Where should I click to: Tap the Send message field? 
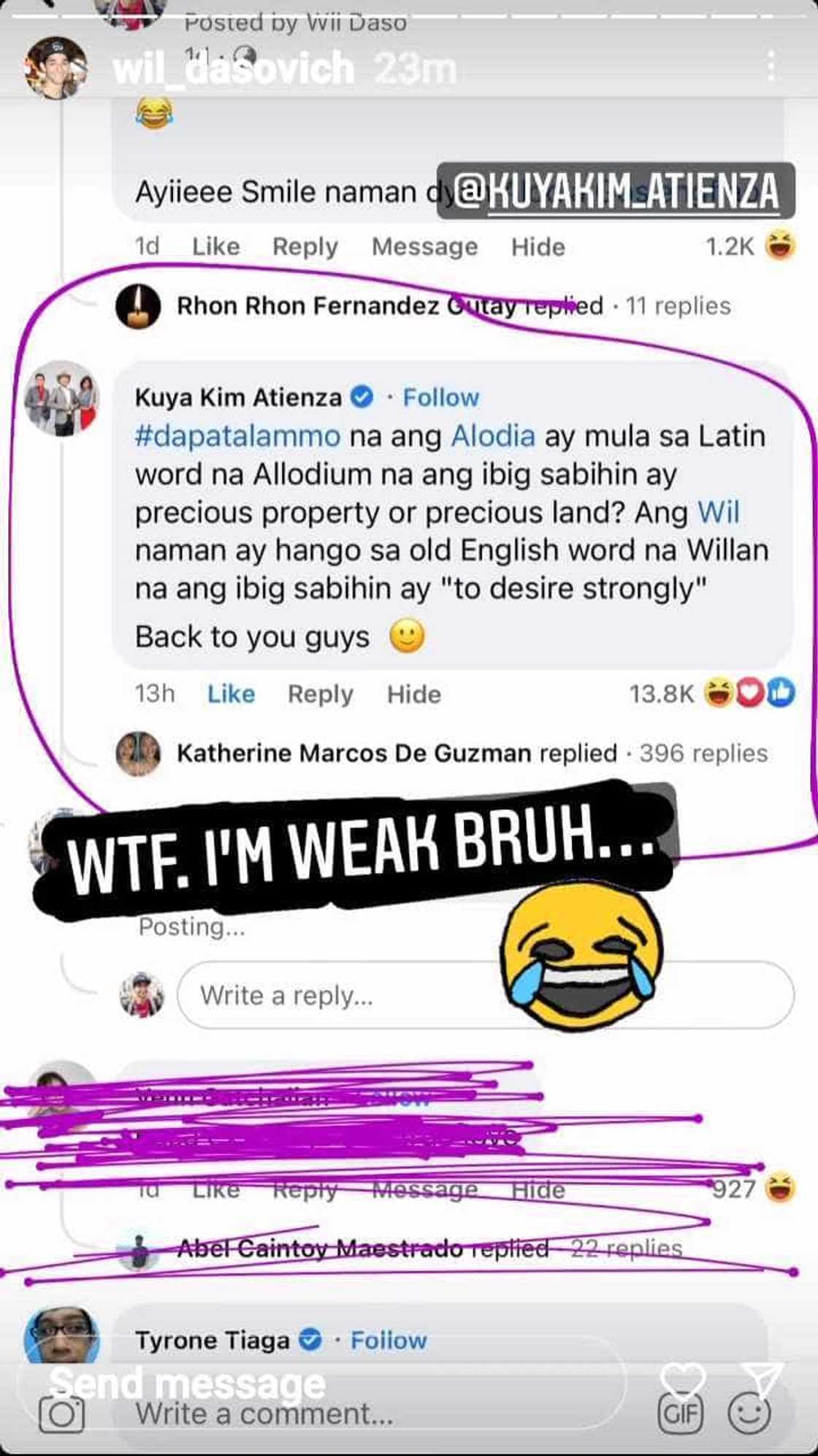321,1383
